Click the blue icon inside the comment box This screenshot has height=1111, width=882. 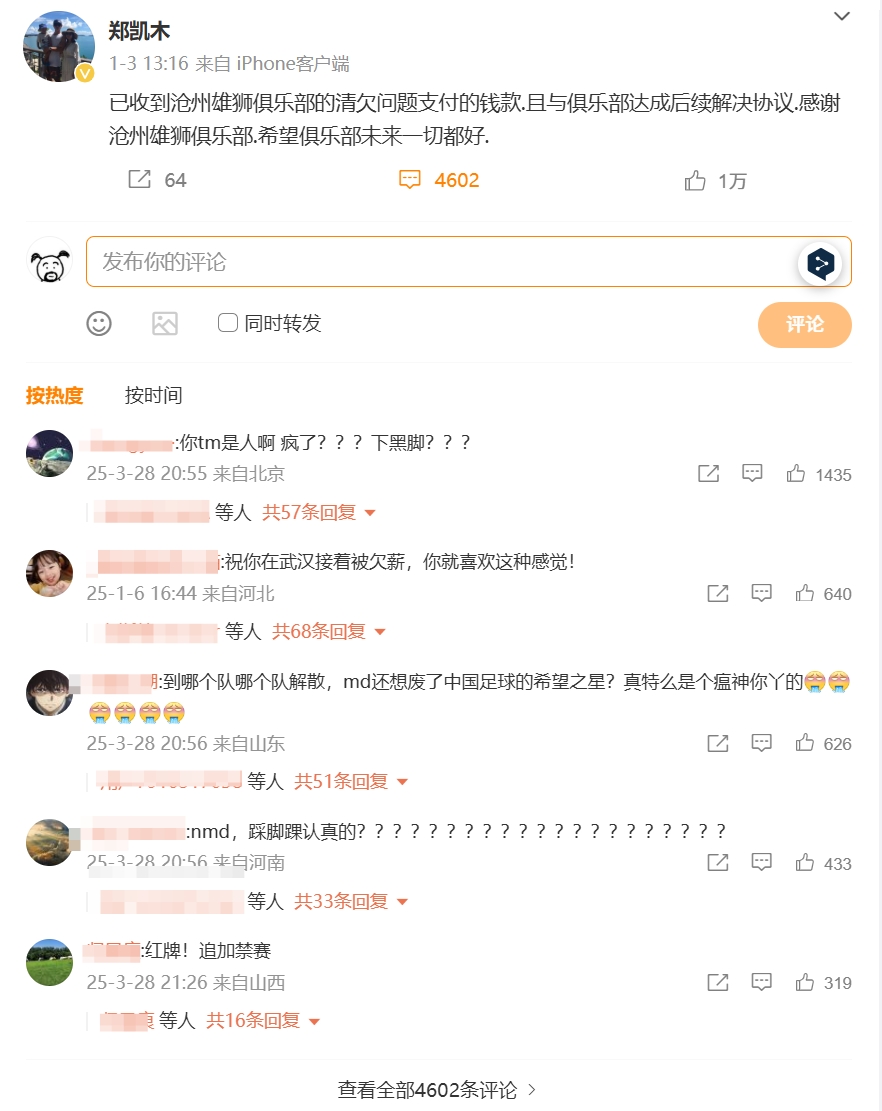click(819, 261)
